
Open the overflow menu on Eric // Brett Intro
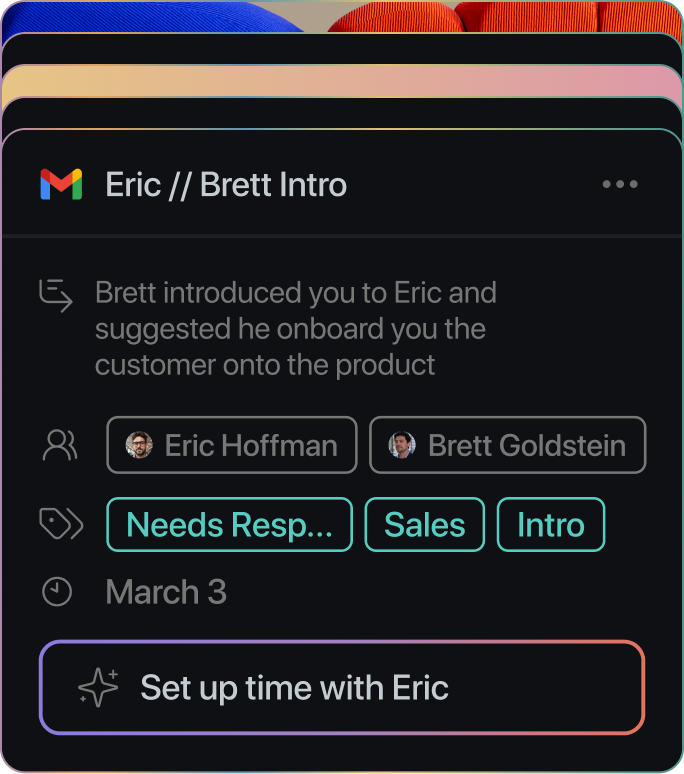point(620,184)
